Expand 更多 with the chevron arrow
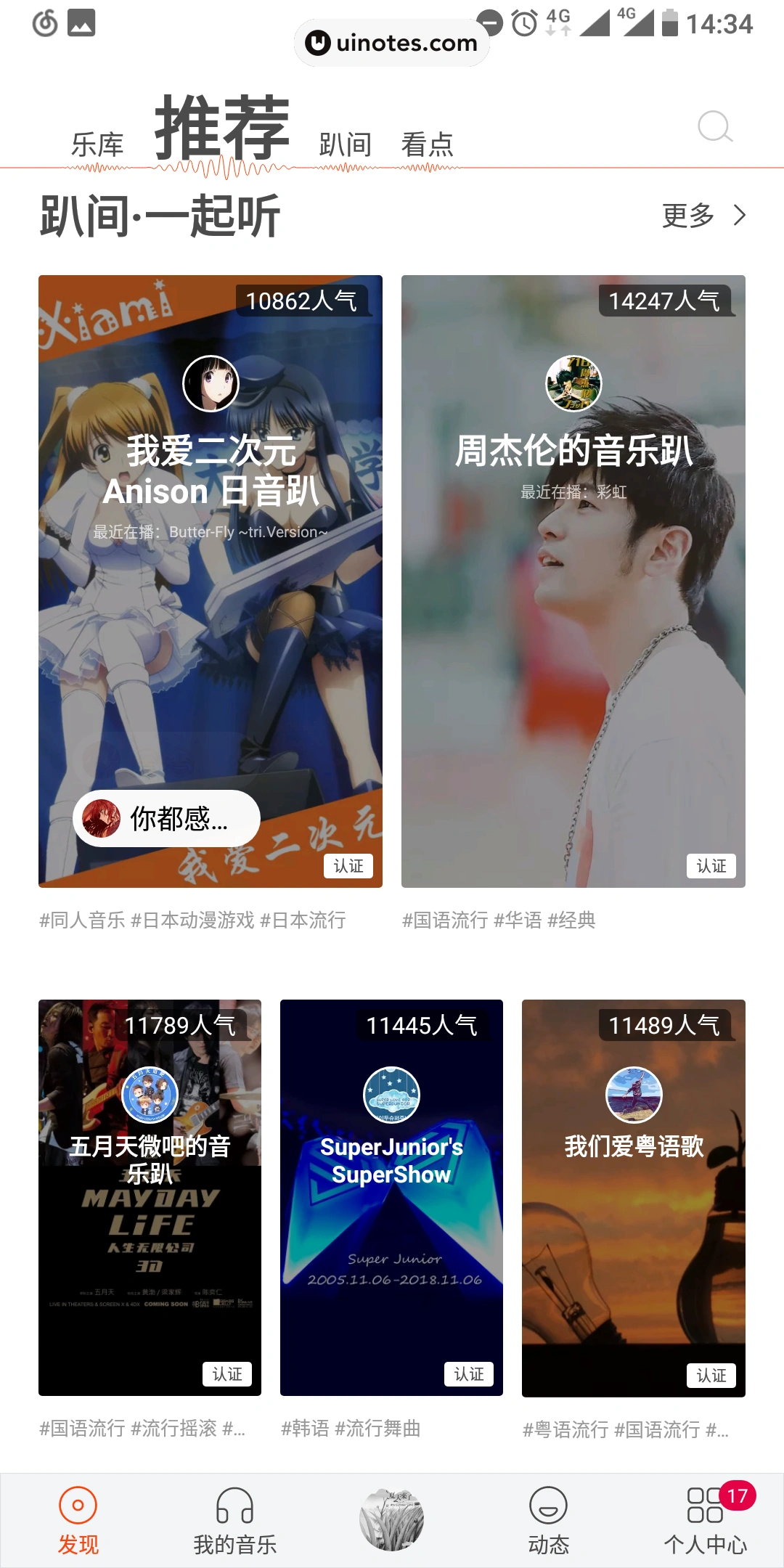784x1568 pixels. [739, 216]
